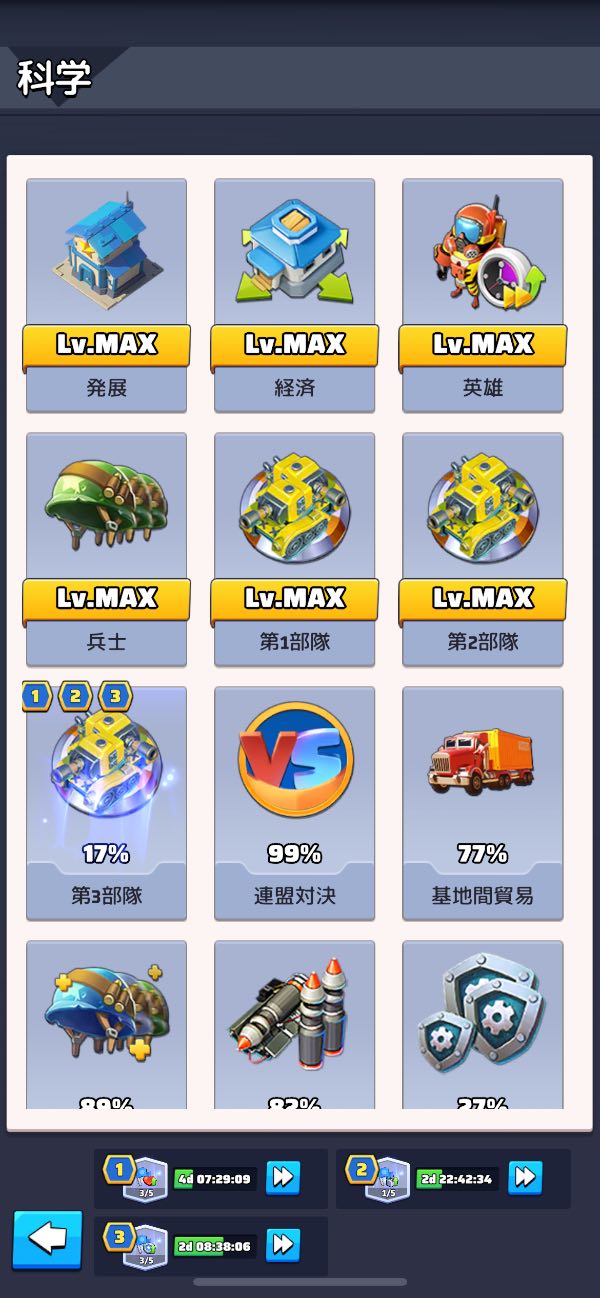This screenshot has width=600, height=1298.
Task: Open the 連盟対決 research category
Action: [x=294, y=803]
